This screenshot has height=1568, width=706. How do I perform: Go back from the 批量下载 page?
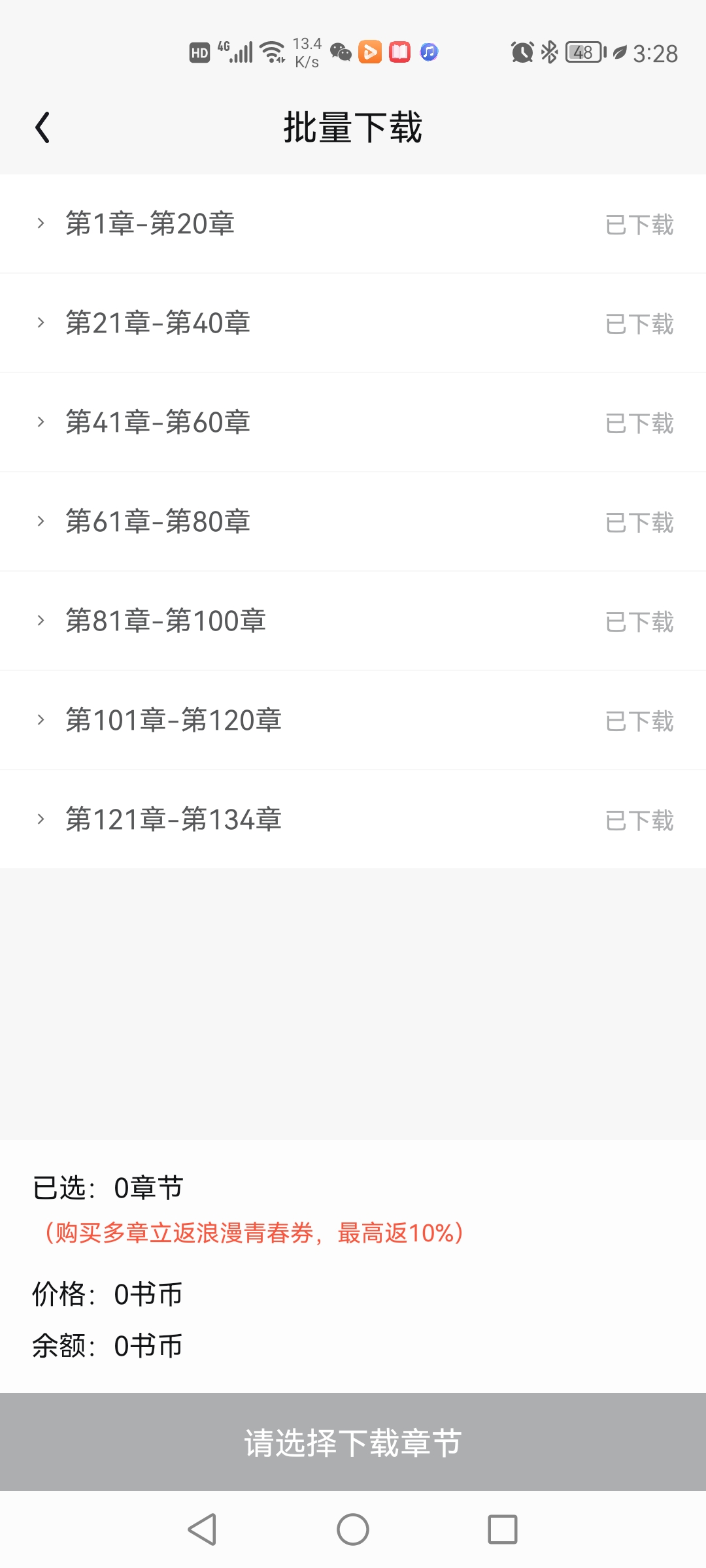point(43,127)
